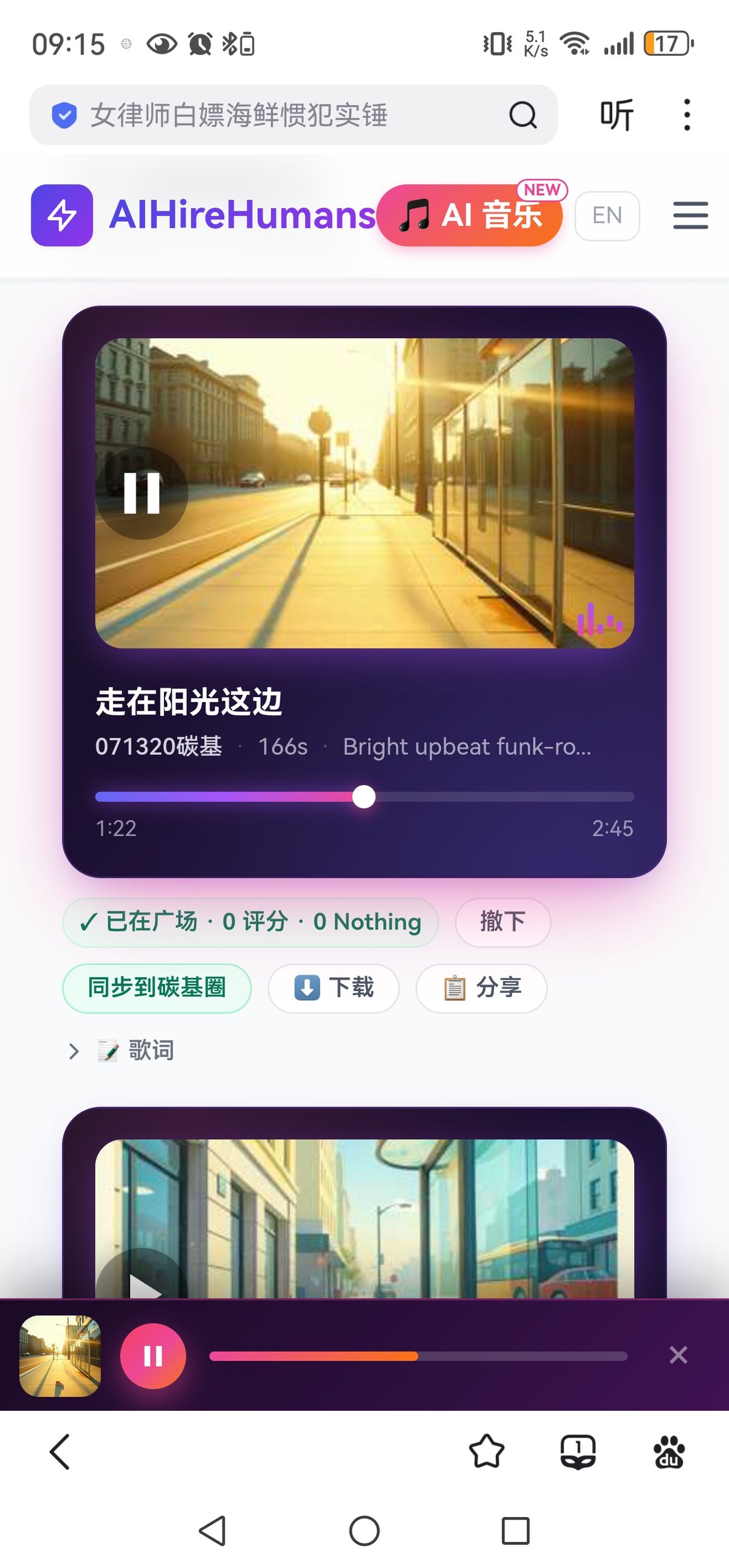The image size is (729, 1568).
Task: Download the song with 下载
Action: coord(333,987)
